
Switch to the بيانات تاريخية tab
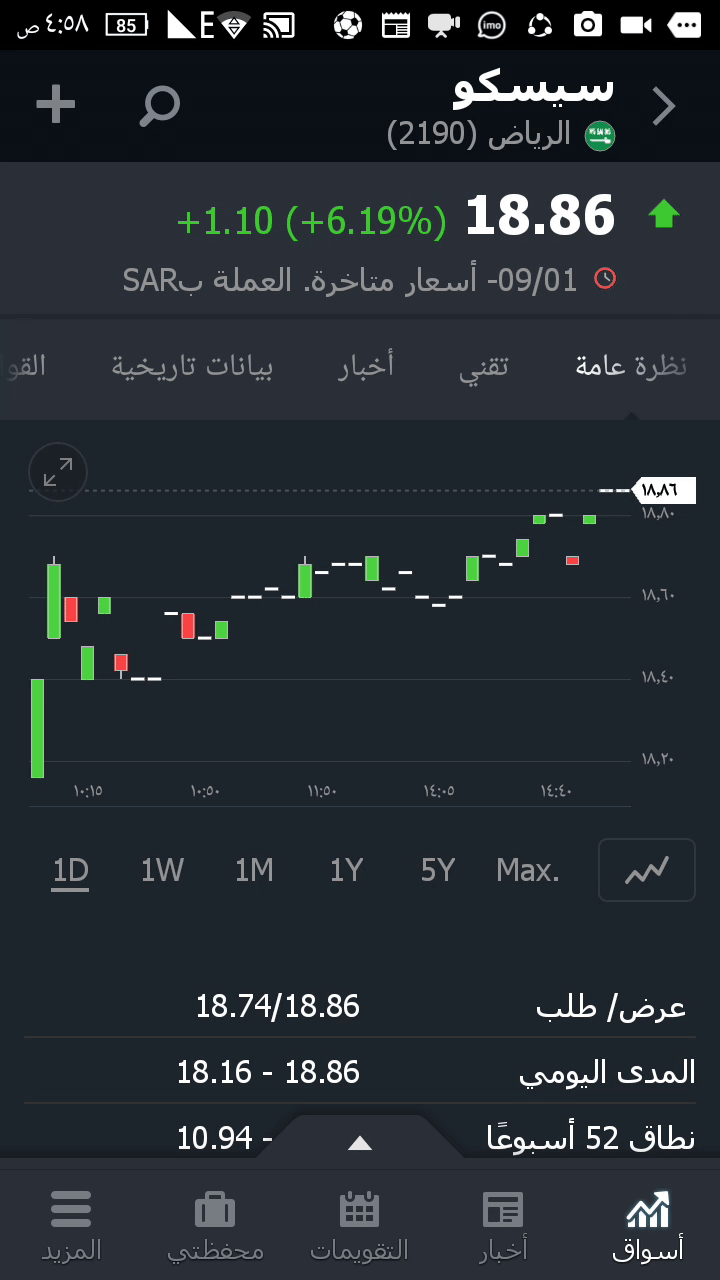coord(192,366)
